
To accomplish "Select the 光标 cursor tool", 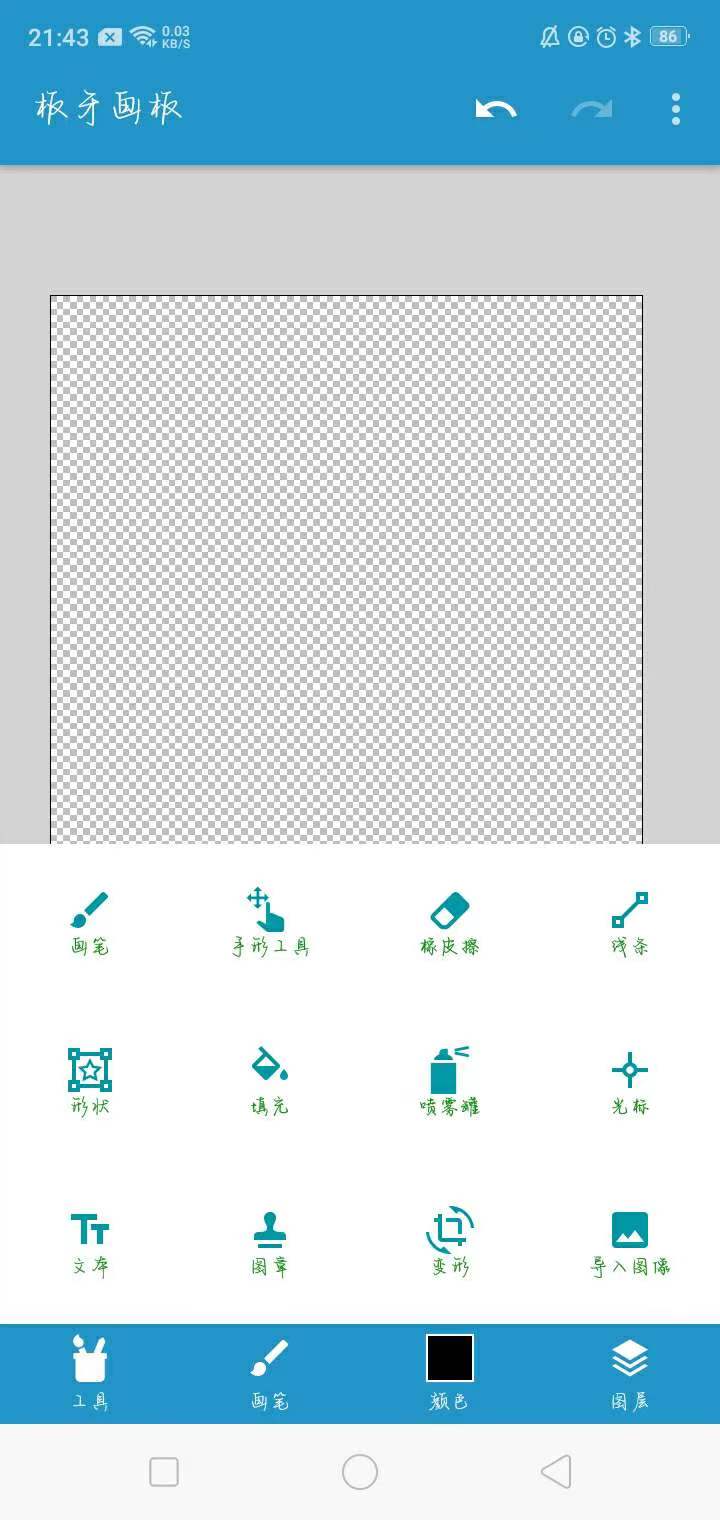I will pyautogui.click(x=630, y=1083).
